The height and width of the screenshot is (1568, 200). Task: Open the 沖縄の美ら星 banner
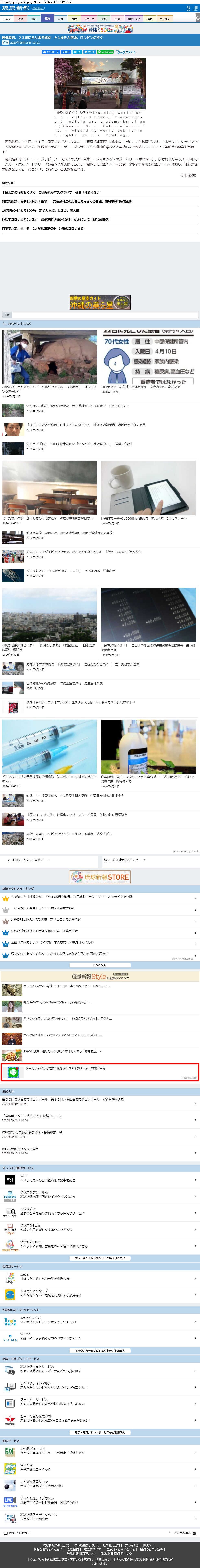(100, 302)
